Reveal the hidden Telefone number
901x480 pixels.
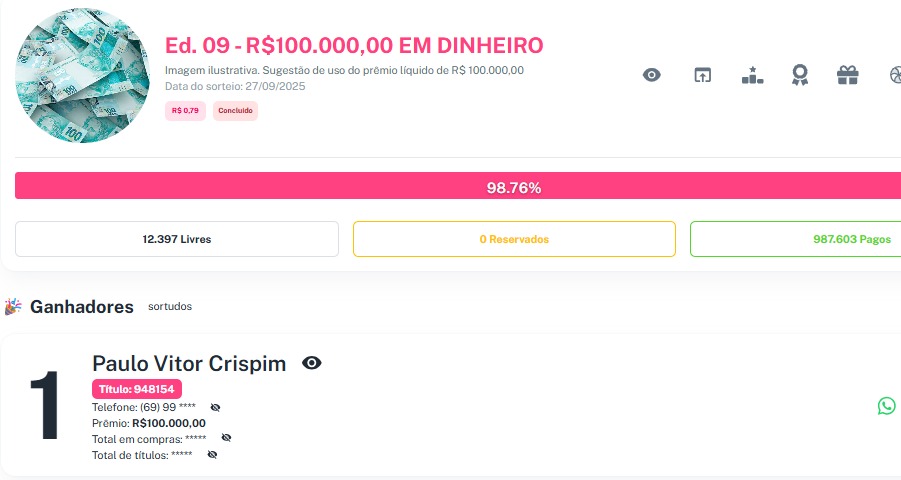[215, 407]
